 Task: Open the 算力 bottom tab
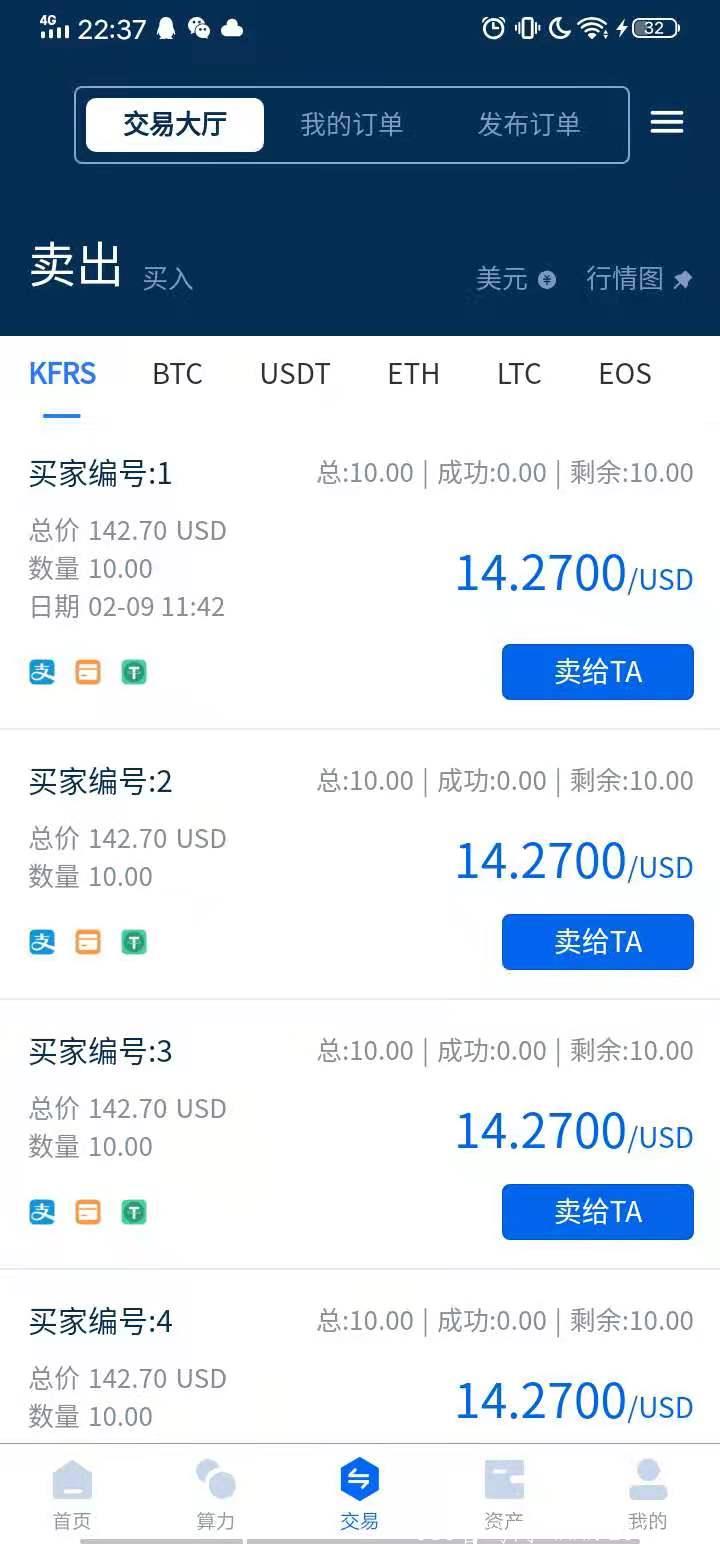click(216, 1494)
